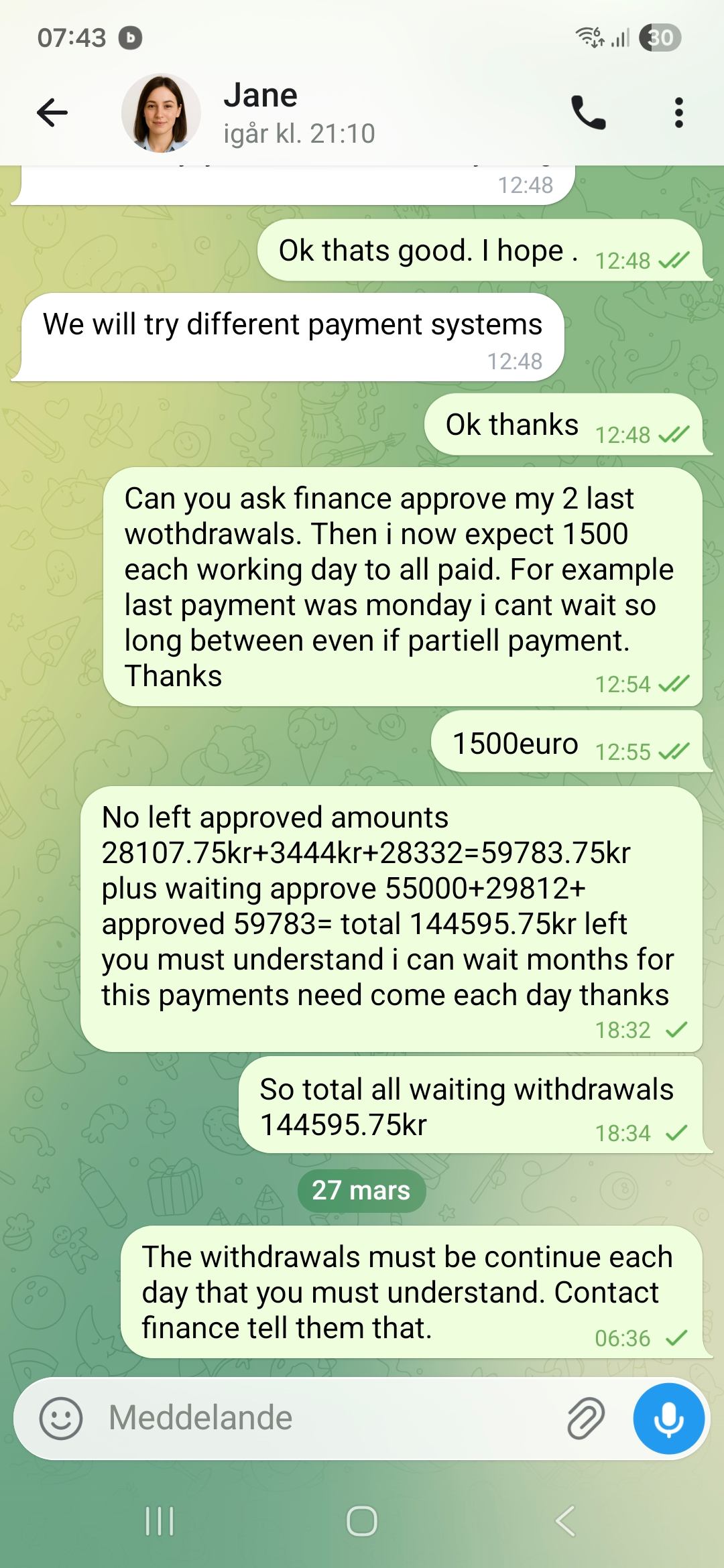Open system recent apps

pyautogui.click(x=160, y=1520)
